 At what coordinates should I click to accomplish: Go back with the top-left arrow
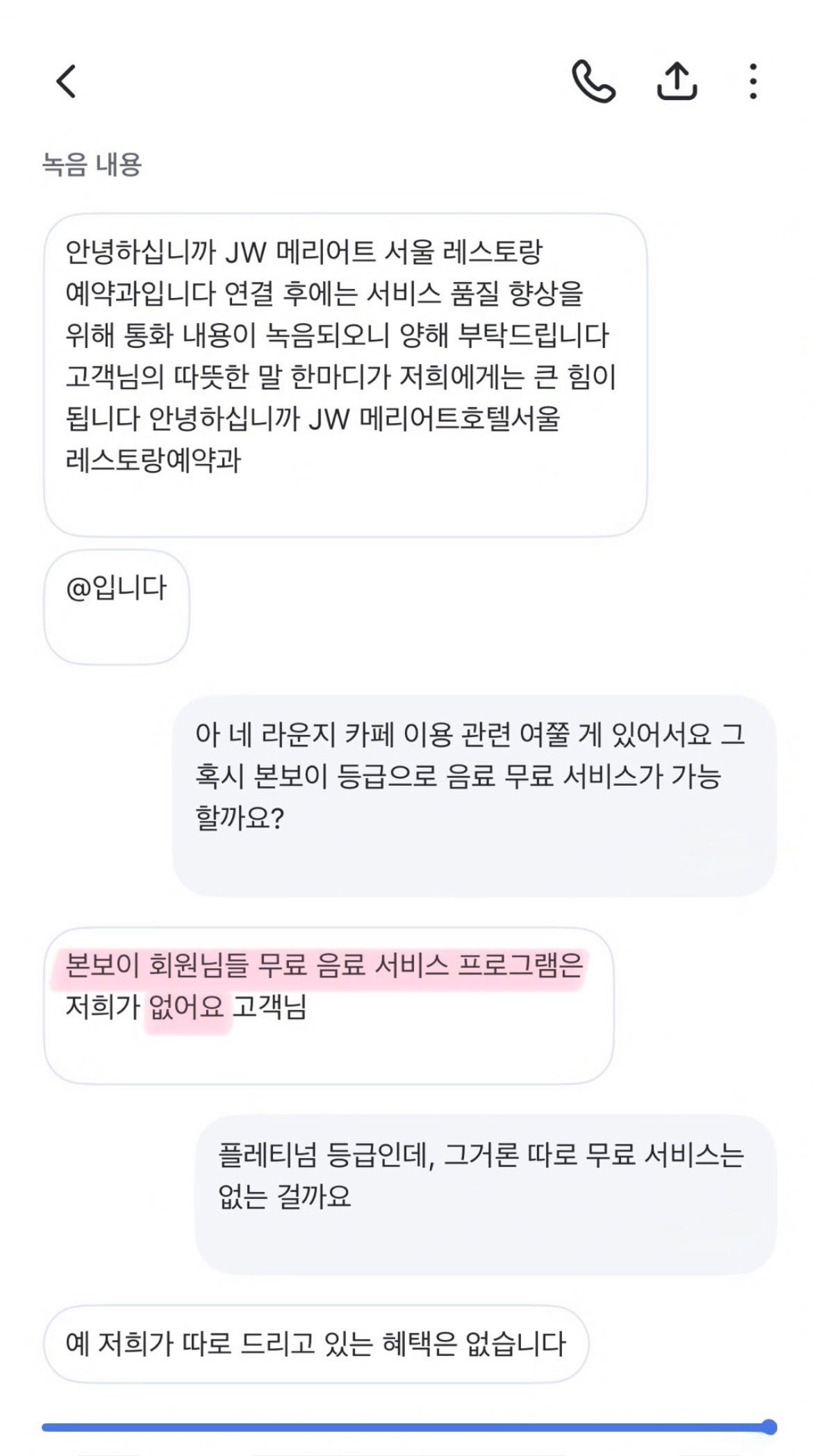67,82
